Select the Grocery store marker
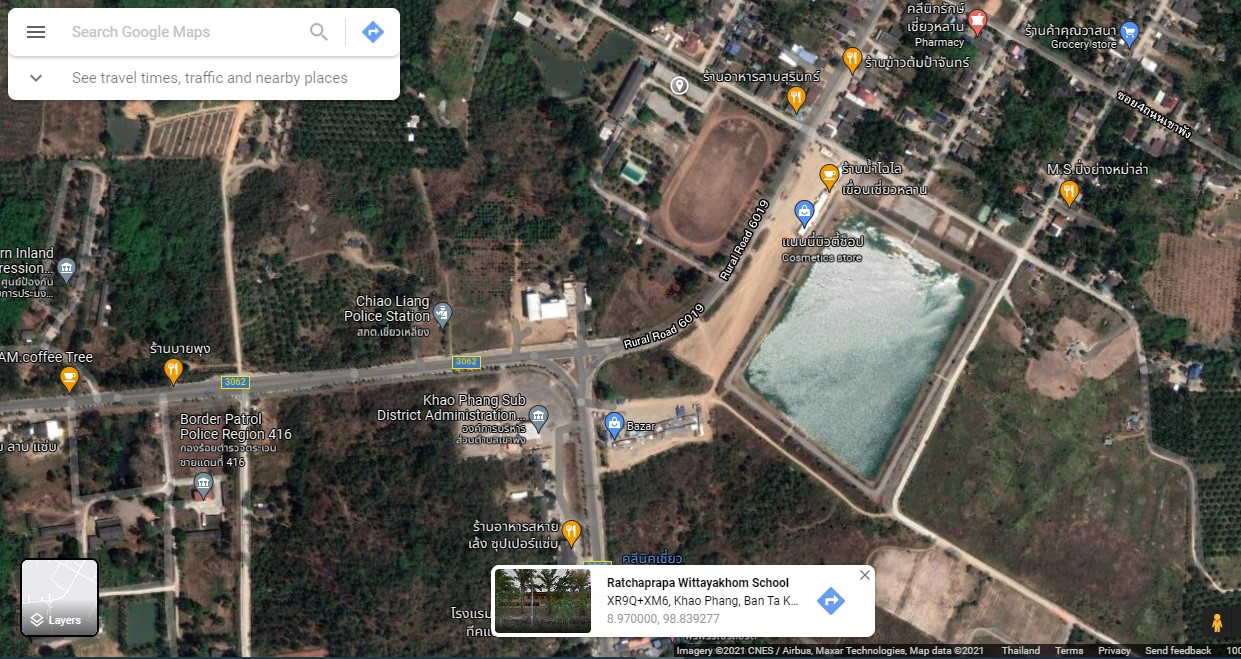Screen dimensions: 1241x659 [x=1130, y=32]
